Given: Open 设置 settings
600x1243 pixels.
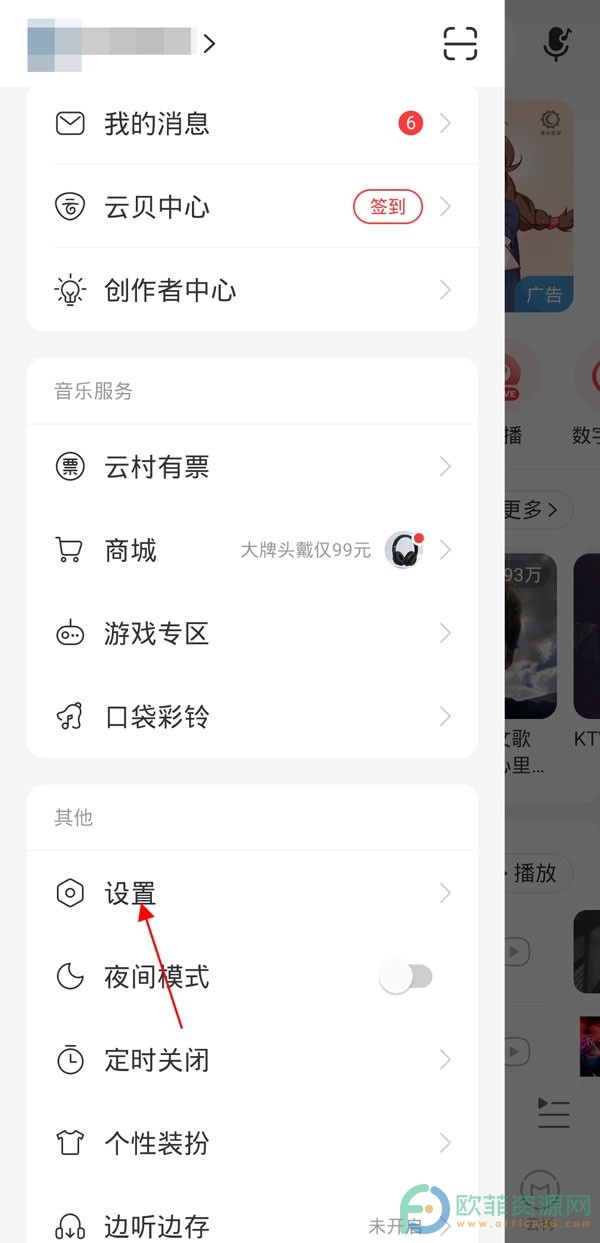Looking at the screenshot, I should click(x=252, y=893).
